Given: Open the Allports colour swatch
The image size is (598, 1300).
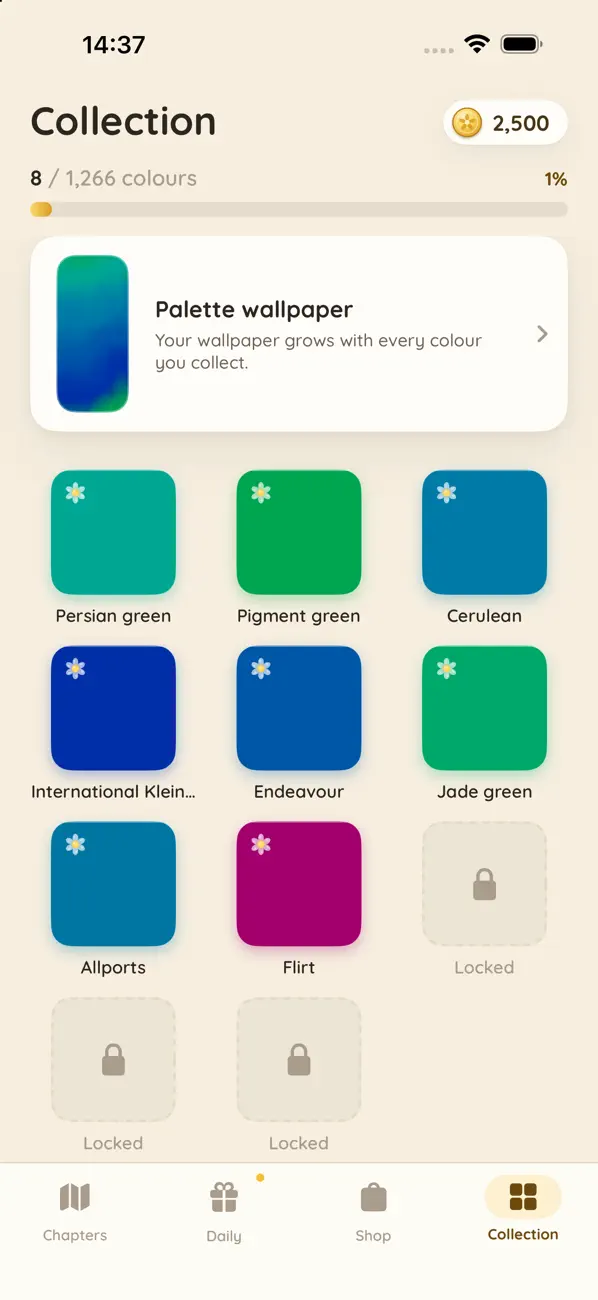Looking at the screenshot, I should (x=113, y=885).
